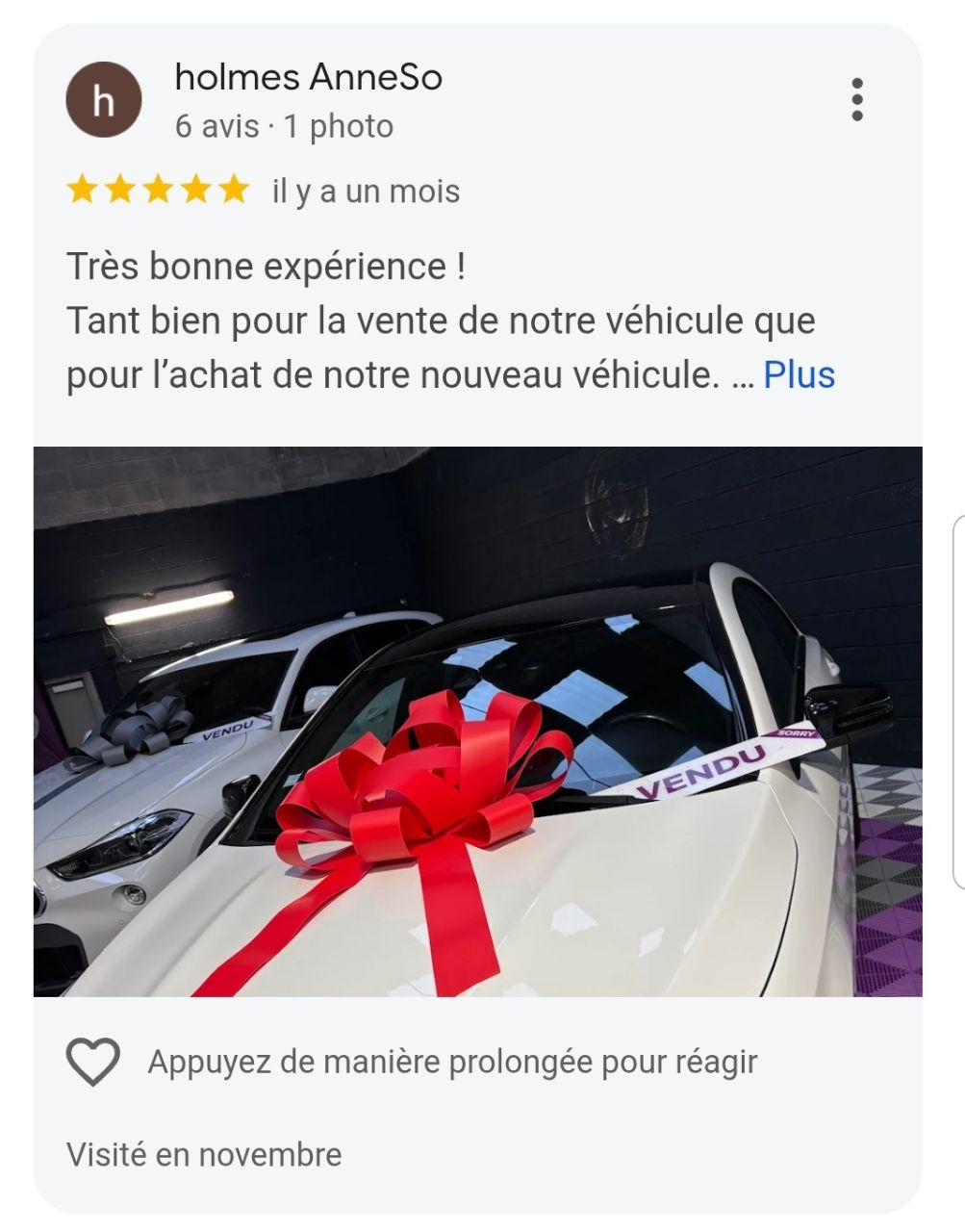Open the reviewer's attached car photo
This screenshot has width=965, height=1232.
(477, 721)
